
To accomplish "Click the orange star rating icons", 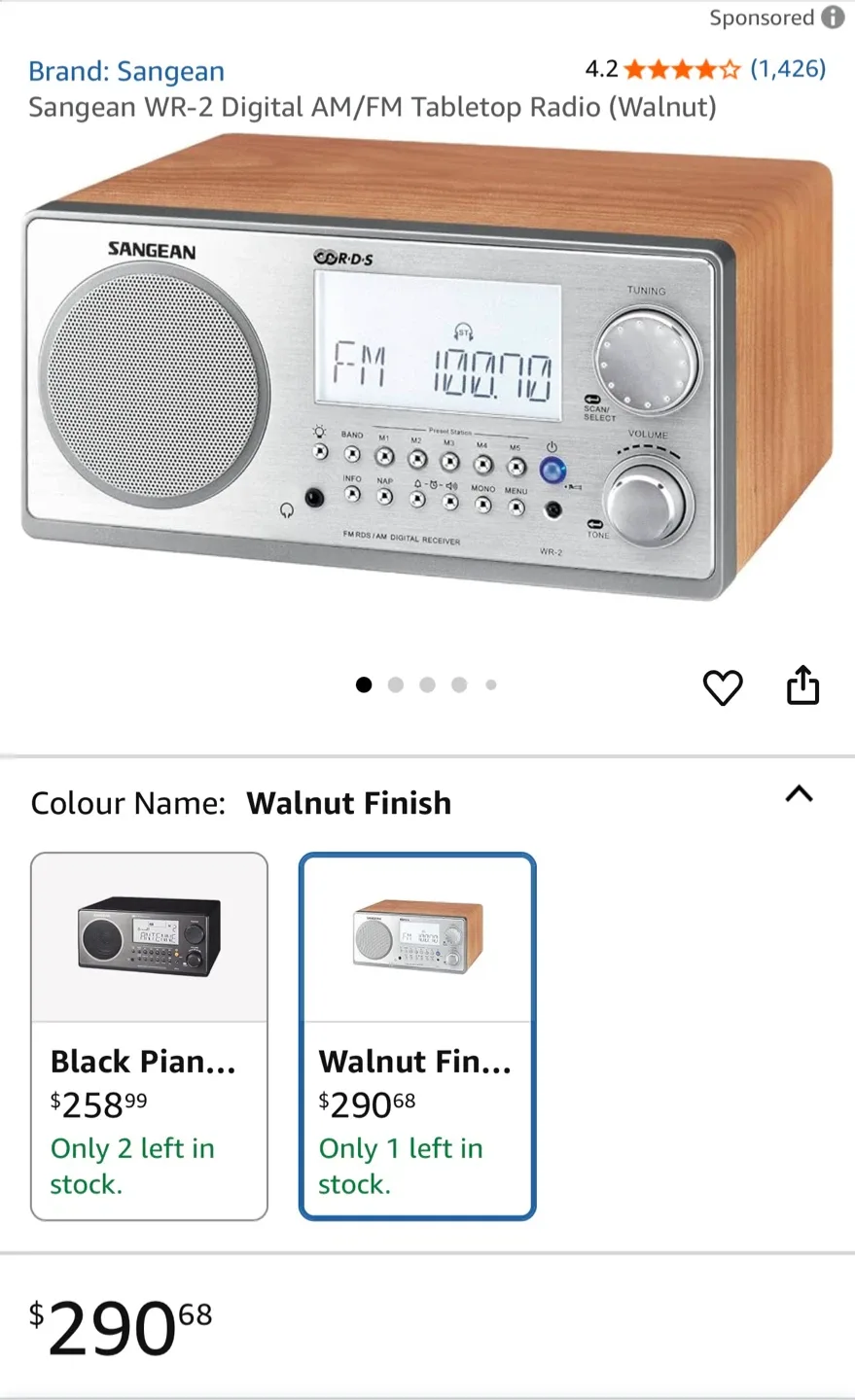I will coord(679,69).
